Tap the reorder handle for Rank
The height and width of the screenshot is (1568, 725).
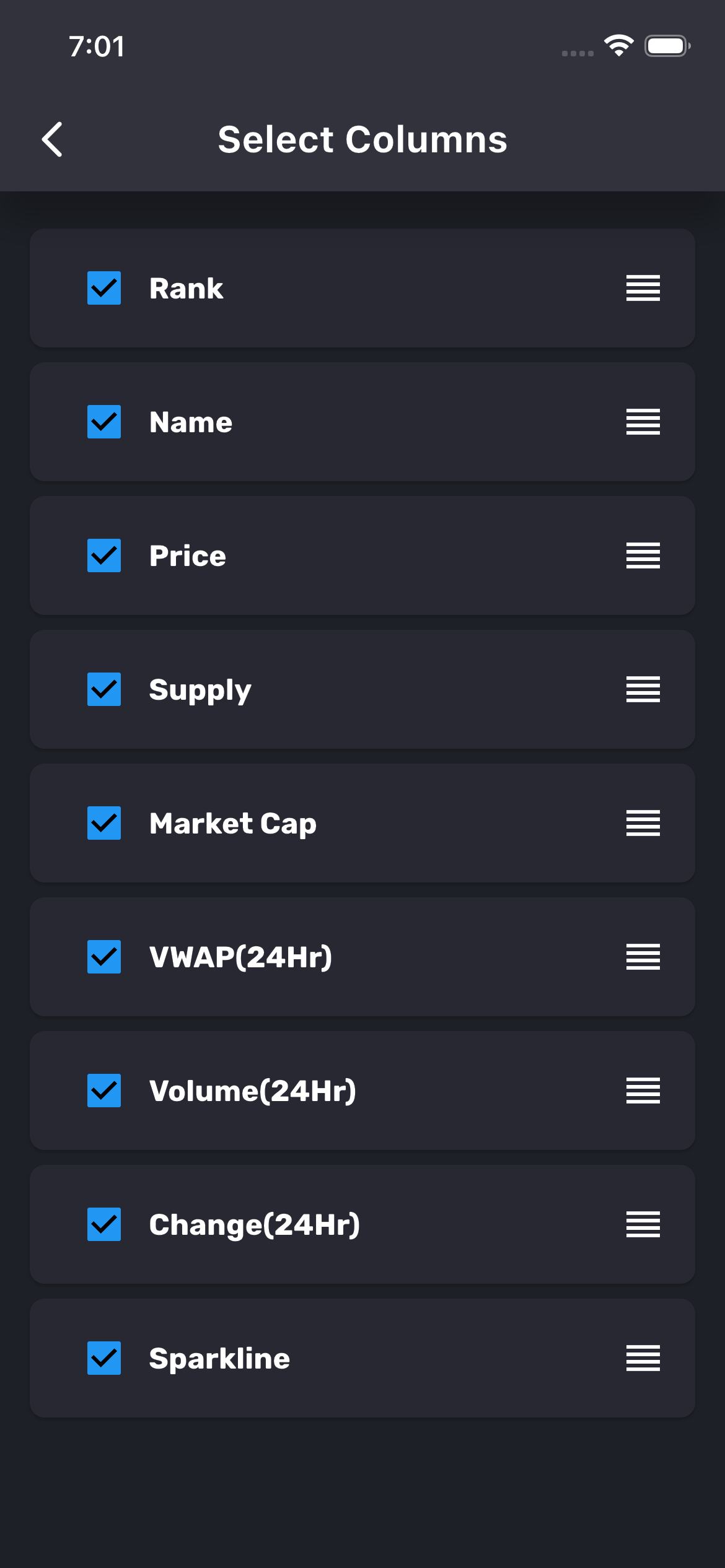tap(643, 288)
